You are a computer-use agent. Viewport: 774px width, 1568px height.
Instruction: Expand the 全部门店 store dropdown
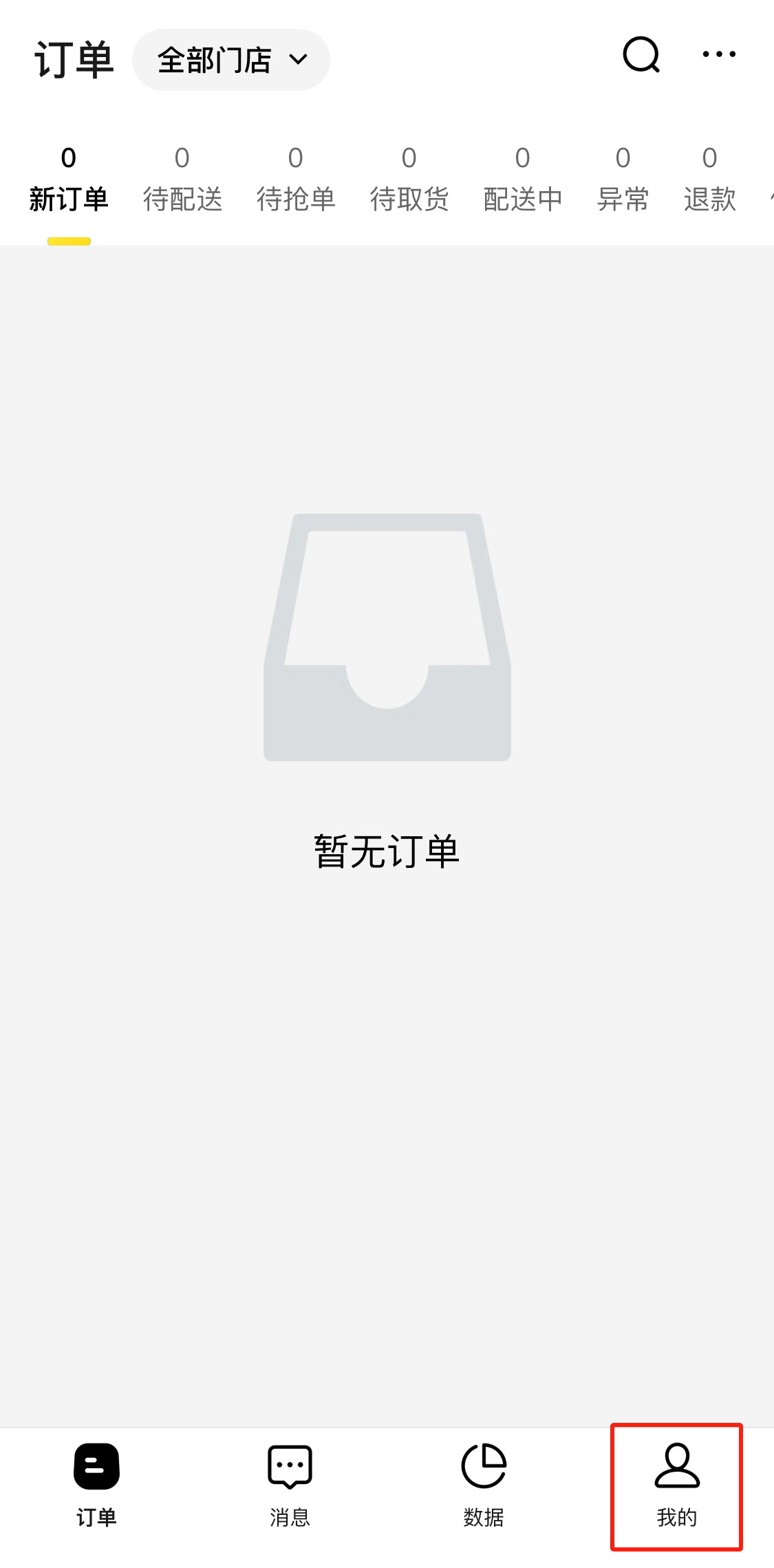(x=231, y=60)
